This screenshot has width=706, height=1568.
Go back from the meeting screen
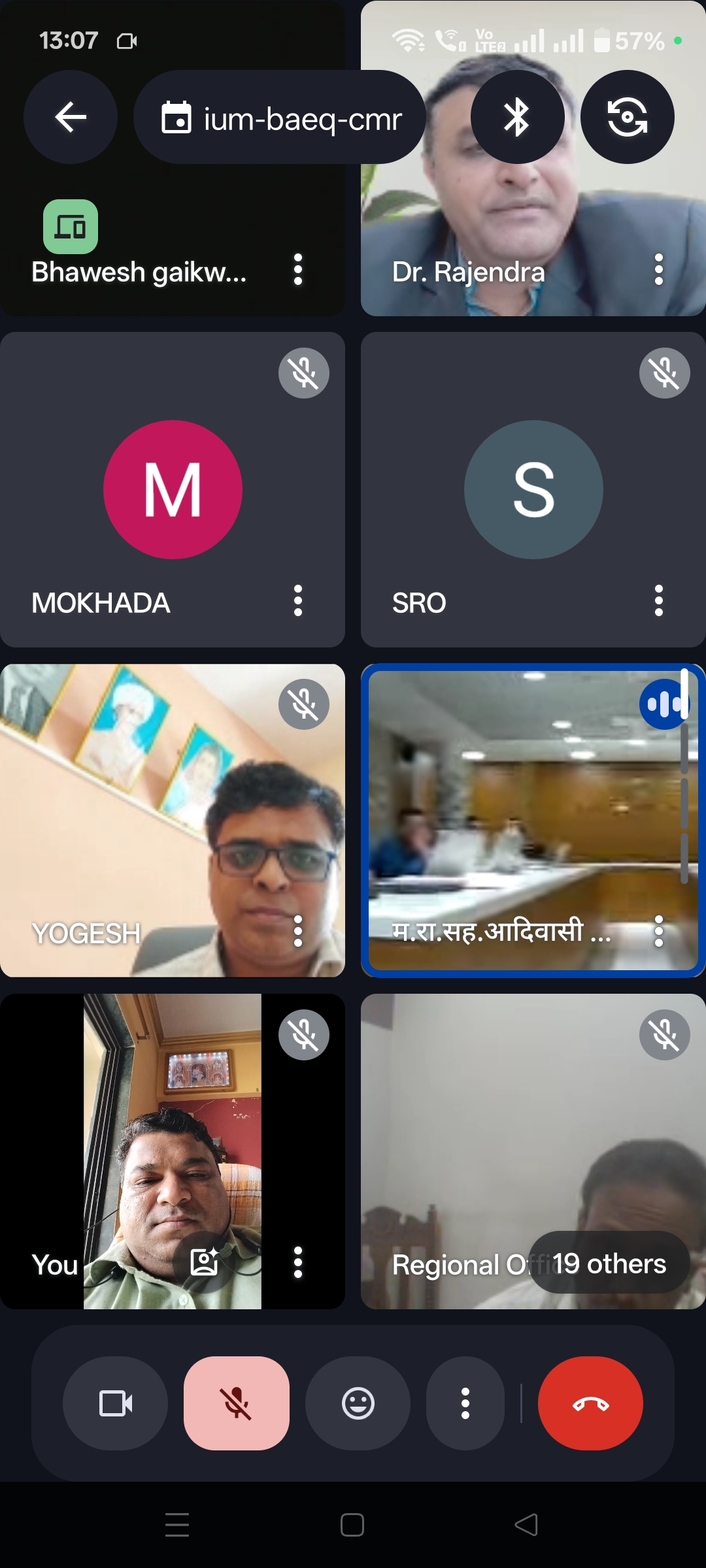71,118
